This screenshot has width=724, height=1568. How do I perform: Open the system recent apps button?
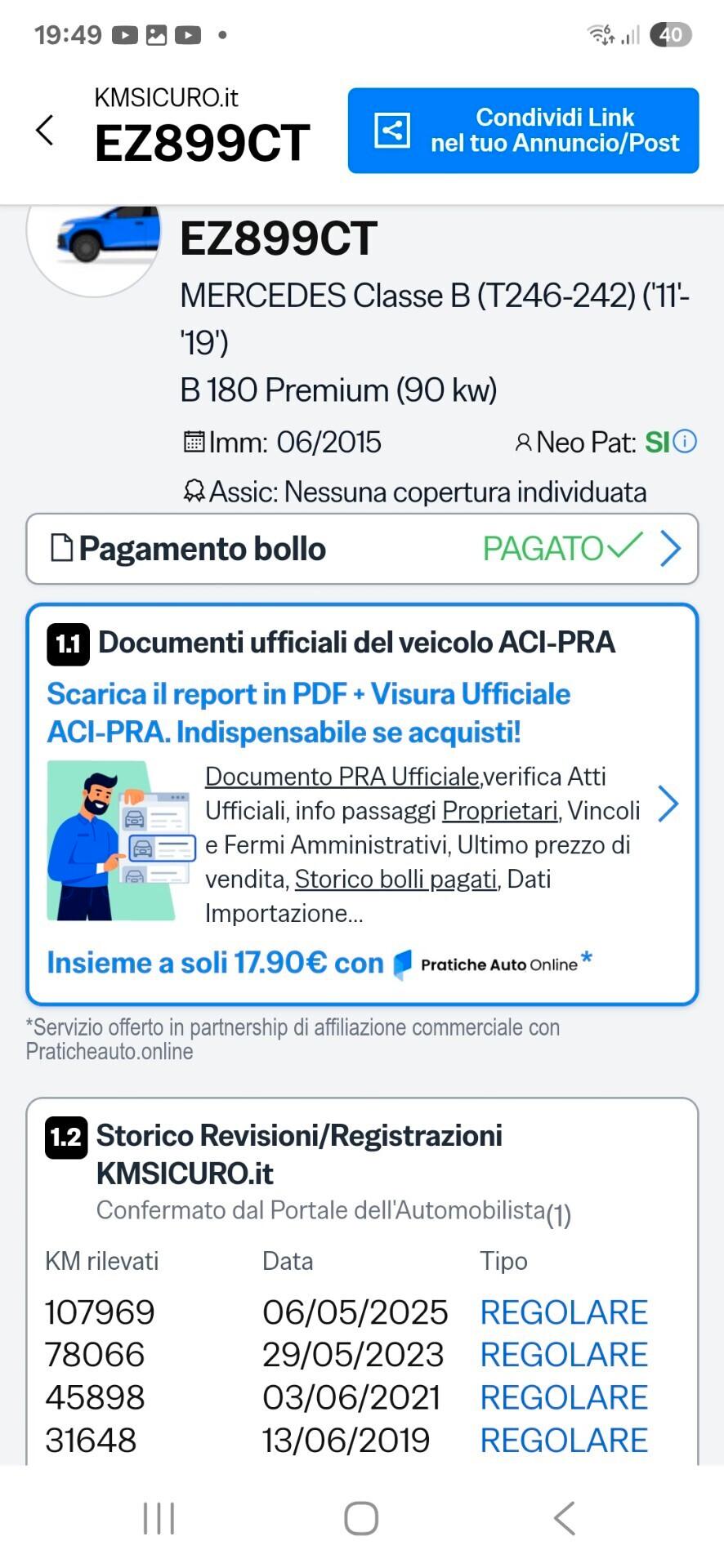tap(159, 1518)
